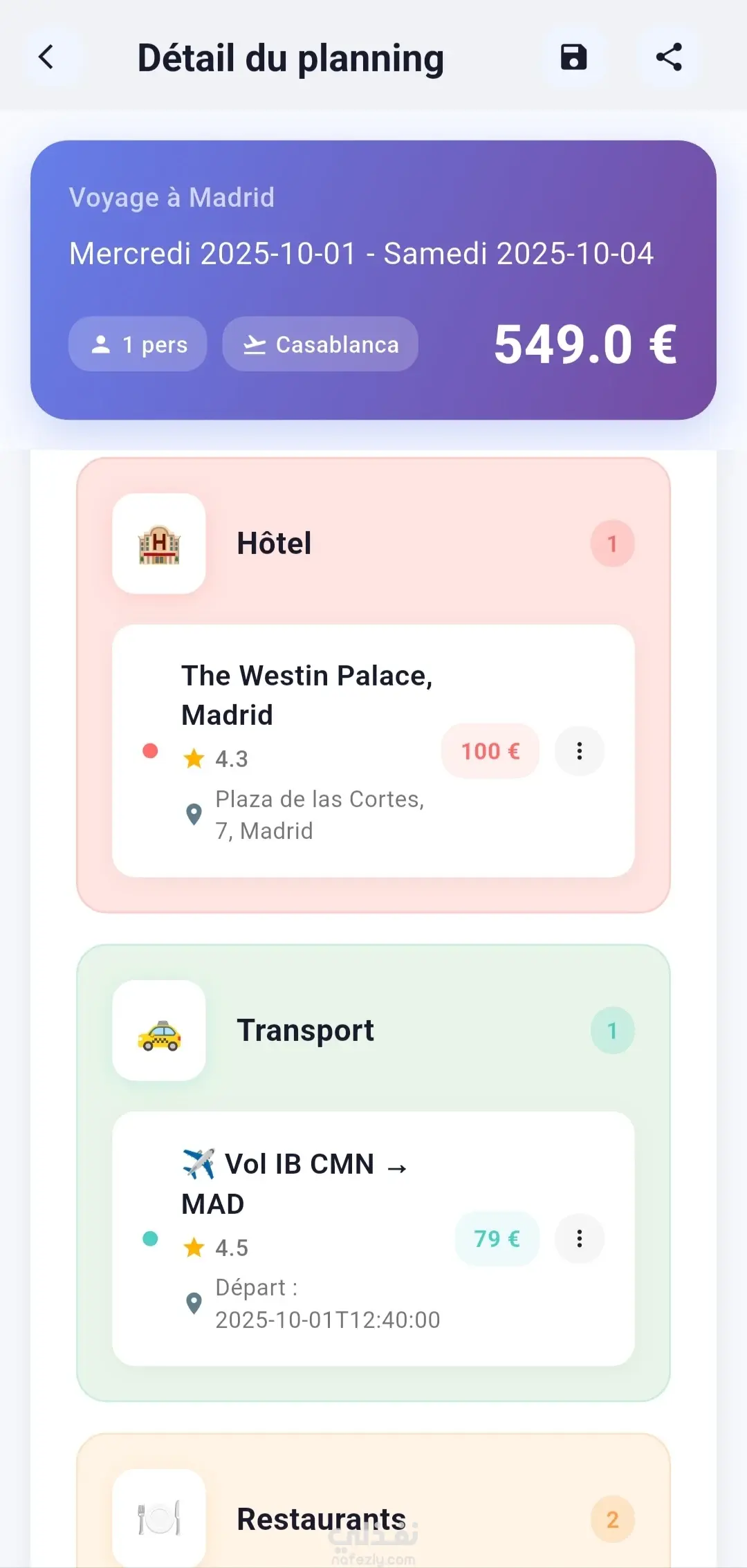Open more options for The Westin Palace
This screenshot has width=747, height=1568.
pos(580,751)
